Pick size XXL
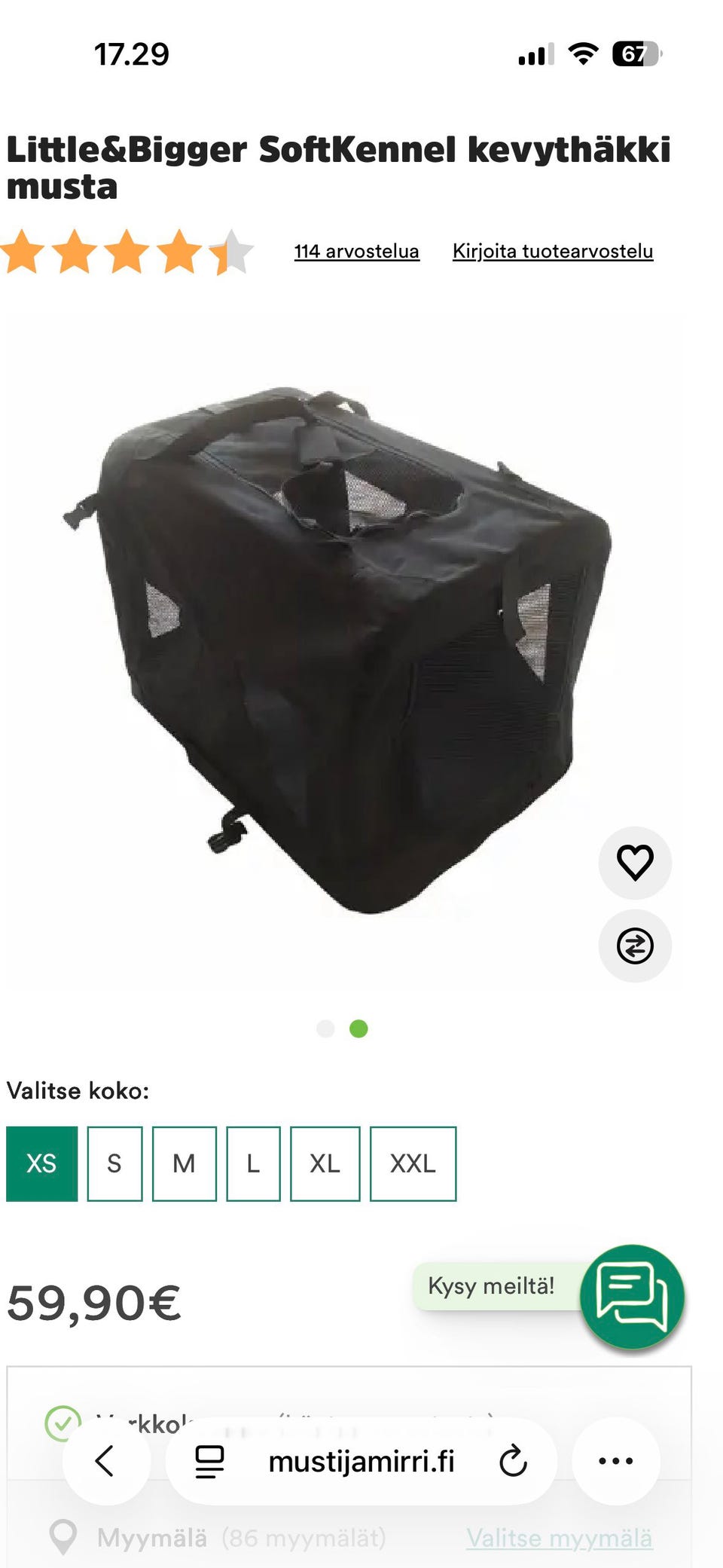Image resolution: width=723 pixels, height=1568 pixels. 413,1163
